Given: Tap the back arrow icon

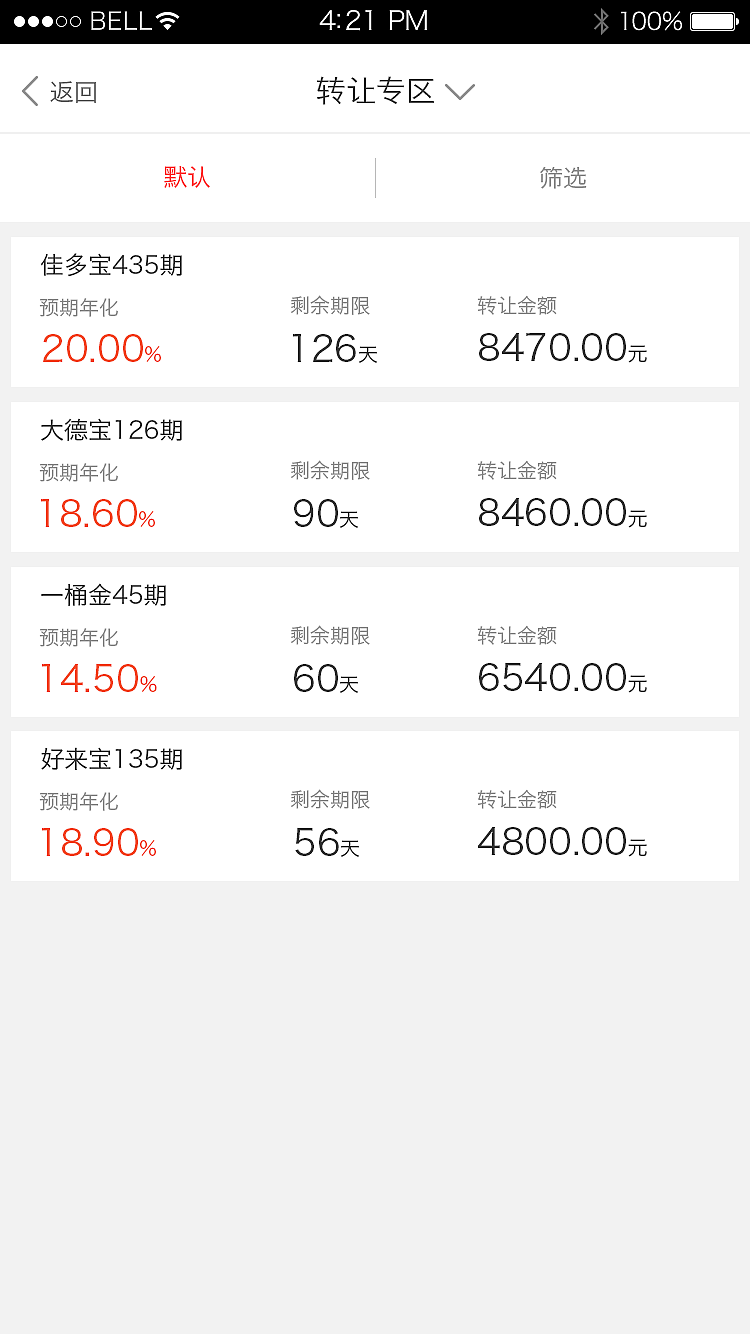Looking at the screenshot, I should tap(29, 90).
